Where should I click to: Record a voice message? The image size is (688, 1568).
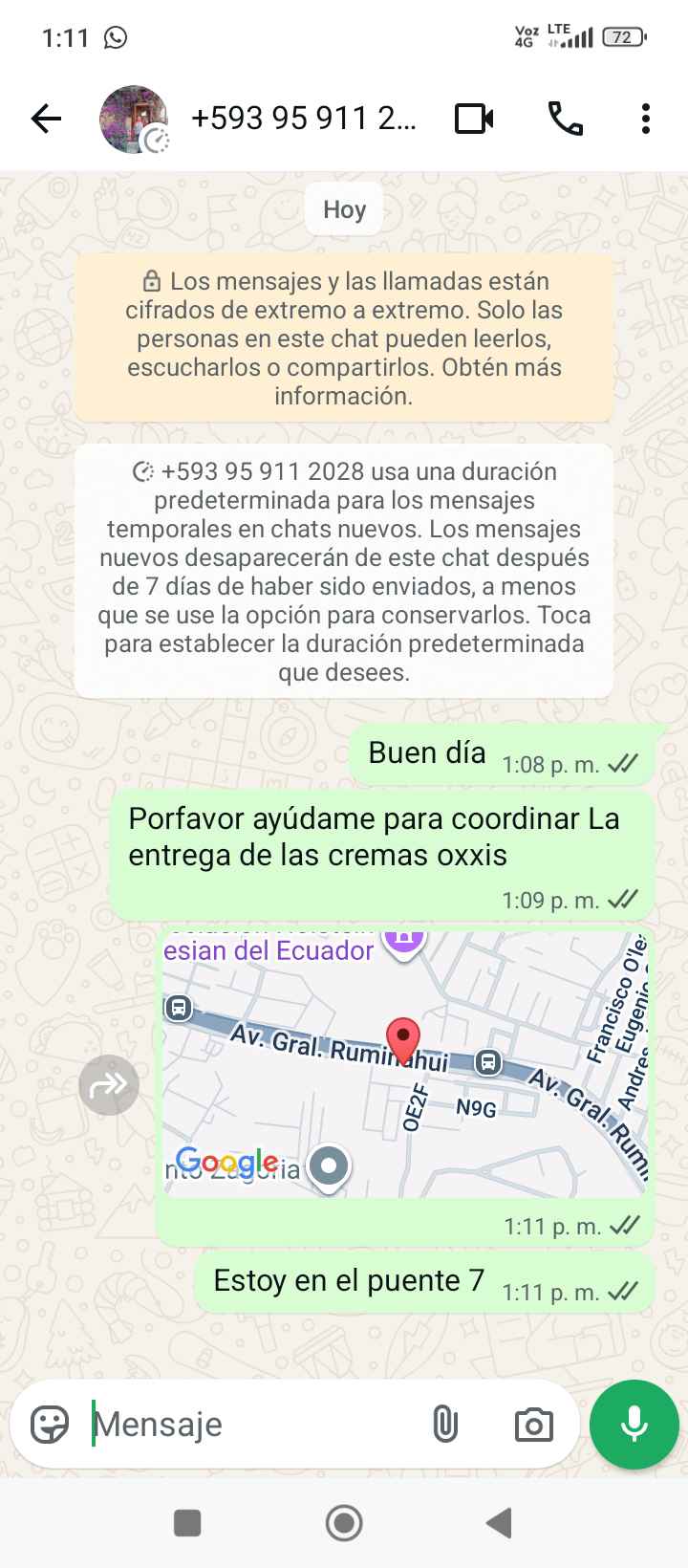coord(634,1425)
